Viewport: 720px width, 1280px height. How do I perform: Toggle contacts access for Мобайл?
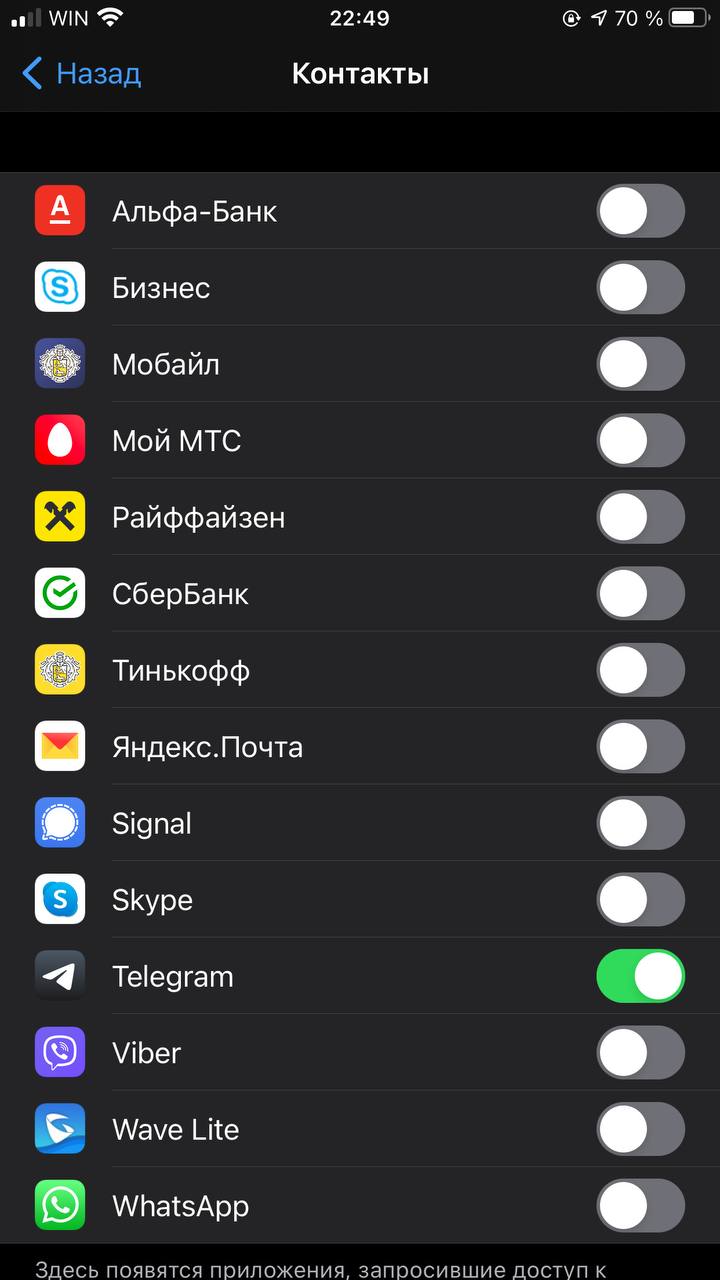[x=641, y=364]
